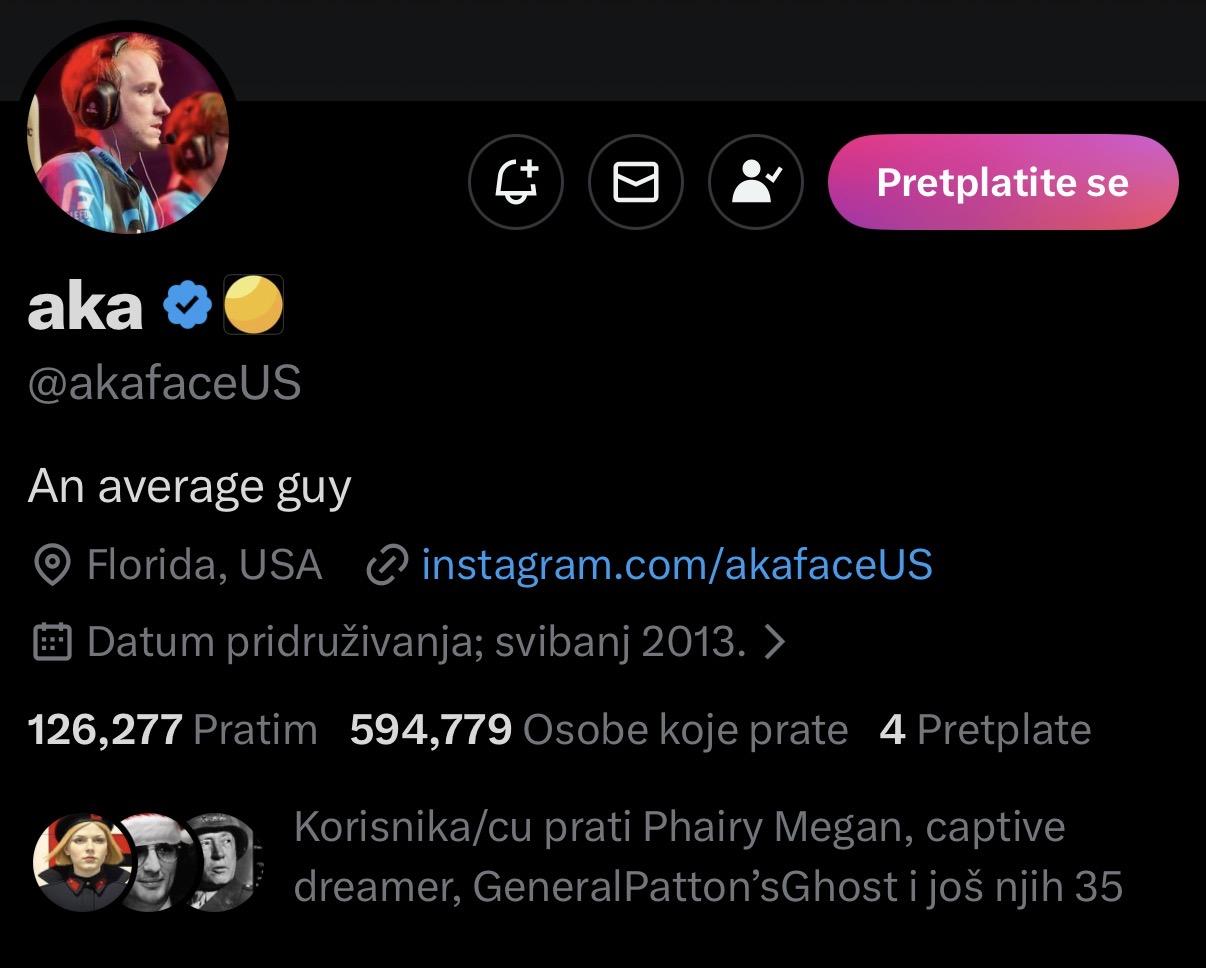
Task: Open the Datum pridruživanja account details
Action: 415,642
